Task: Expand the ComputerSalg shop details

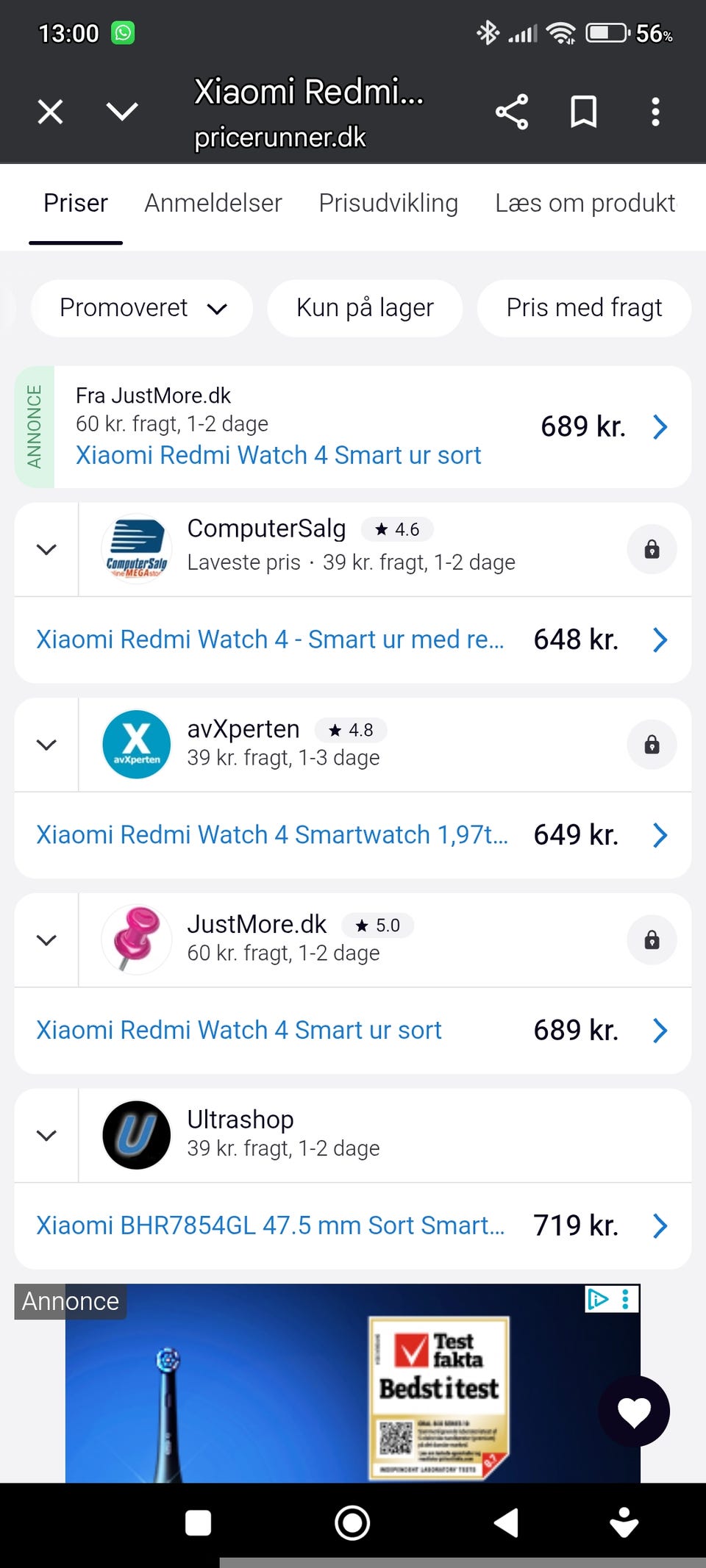Action: point(46,549)
